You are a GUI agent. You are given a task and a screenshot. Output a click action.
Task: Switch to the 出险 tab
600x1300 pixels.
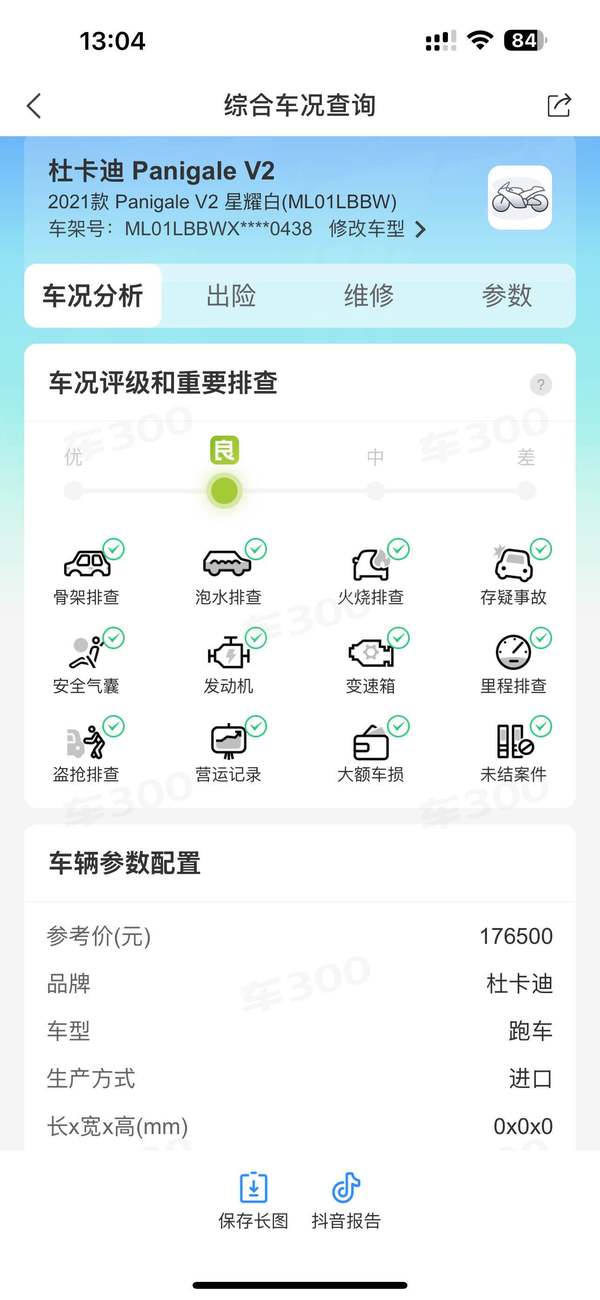(x=231, y=296)
